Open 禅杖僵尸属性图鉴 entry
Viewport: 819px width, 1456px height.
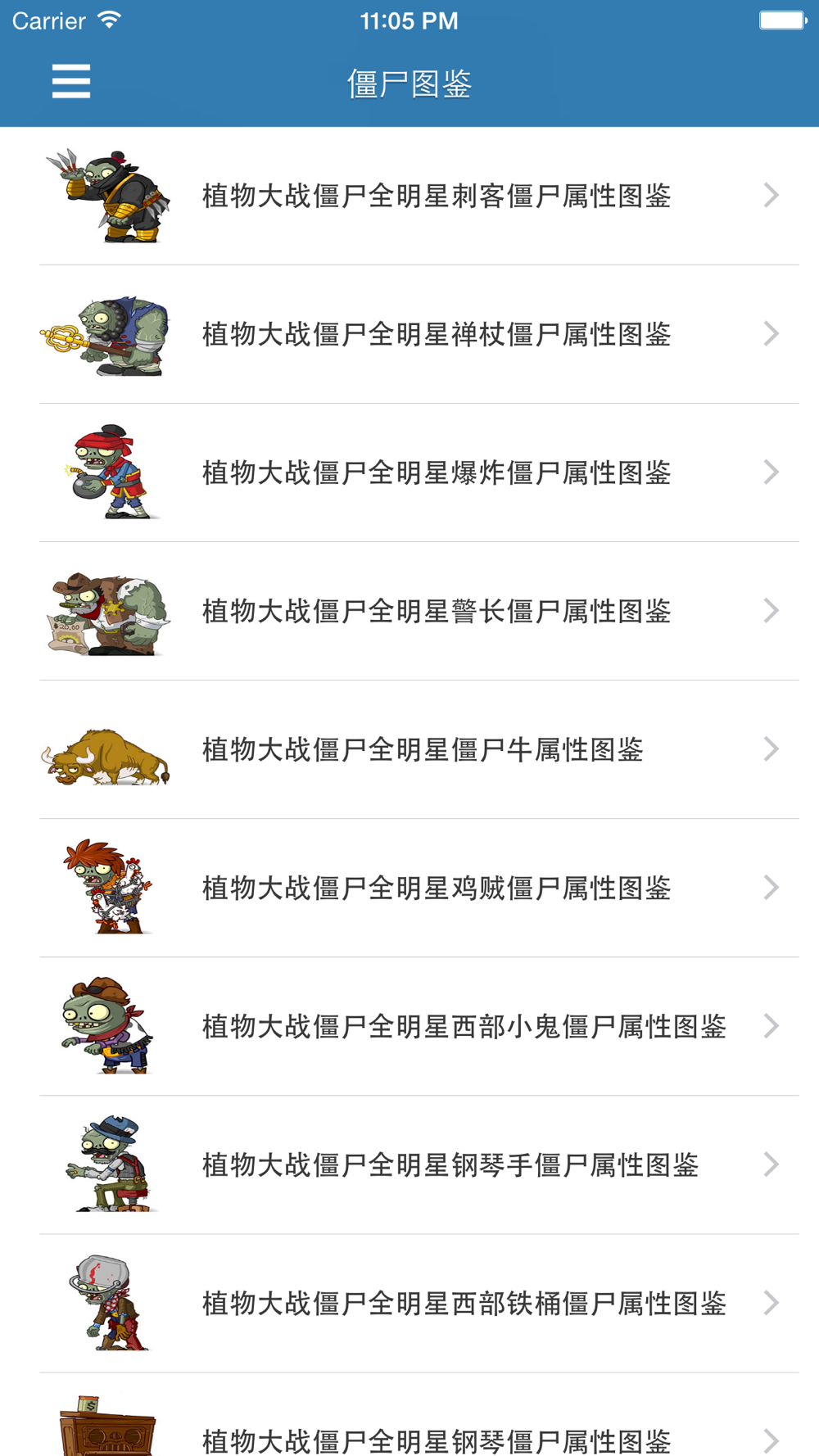pyautogui.click(x=409, y=334)
